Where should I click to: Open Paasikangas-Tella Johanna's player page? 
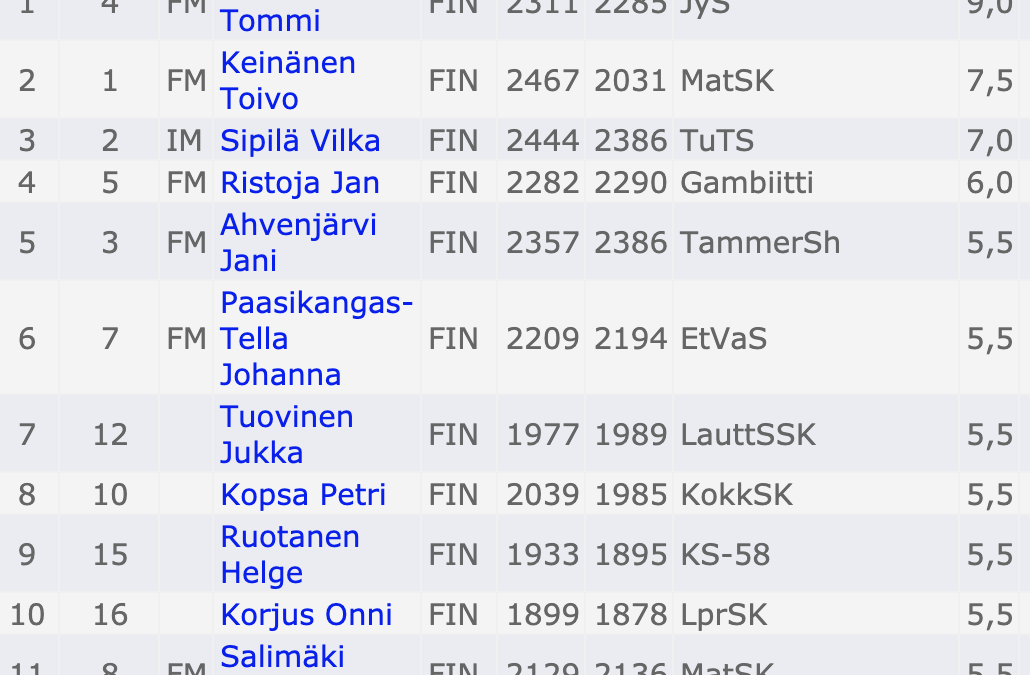click(315, 338)
